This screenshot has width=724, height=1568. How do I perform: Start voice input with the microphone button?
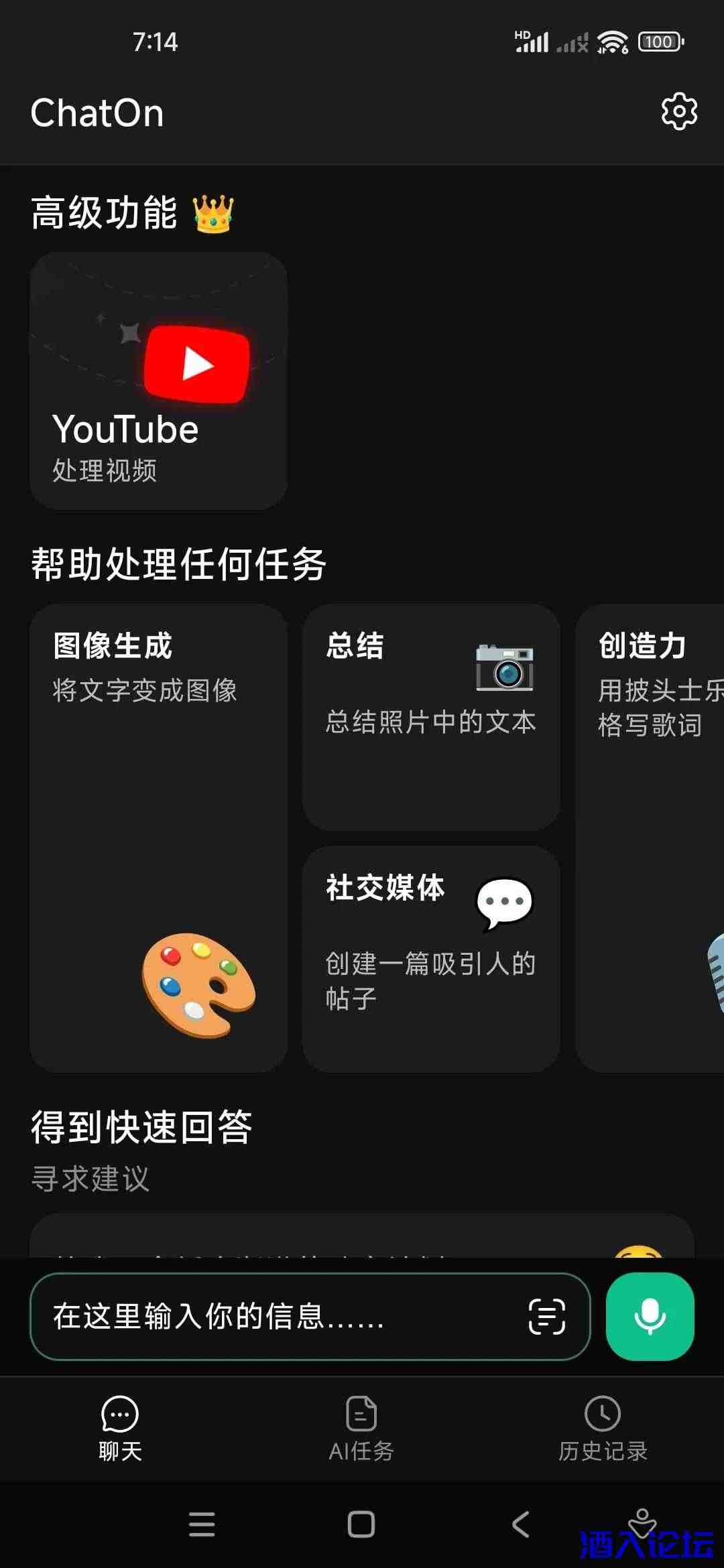pos(650,1316)
